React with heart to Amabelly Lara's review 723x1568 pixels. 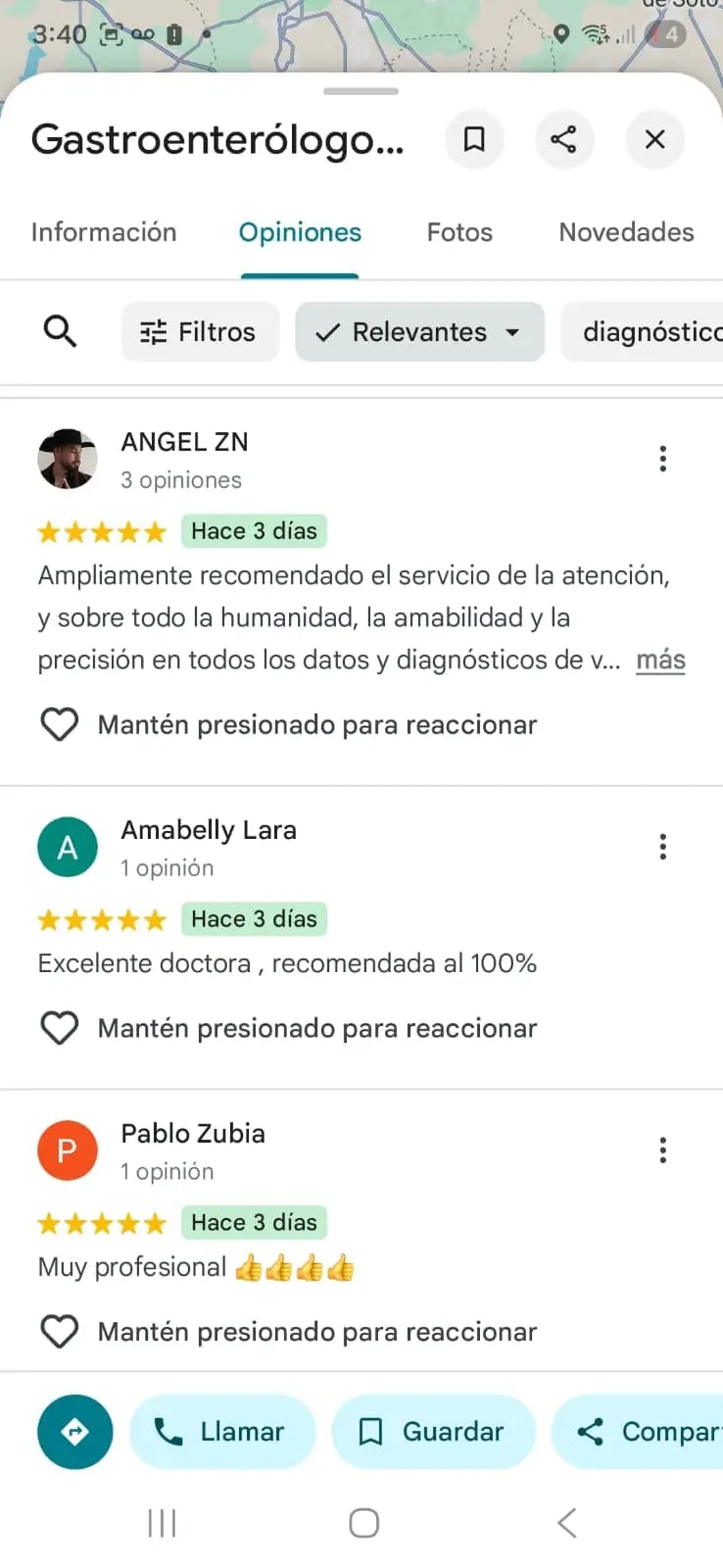(x=60, y=1027)
